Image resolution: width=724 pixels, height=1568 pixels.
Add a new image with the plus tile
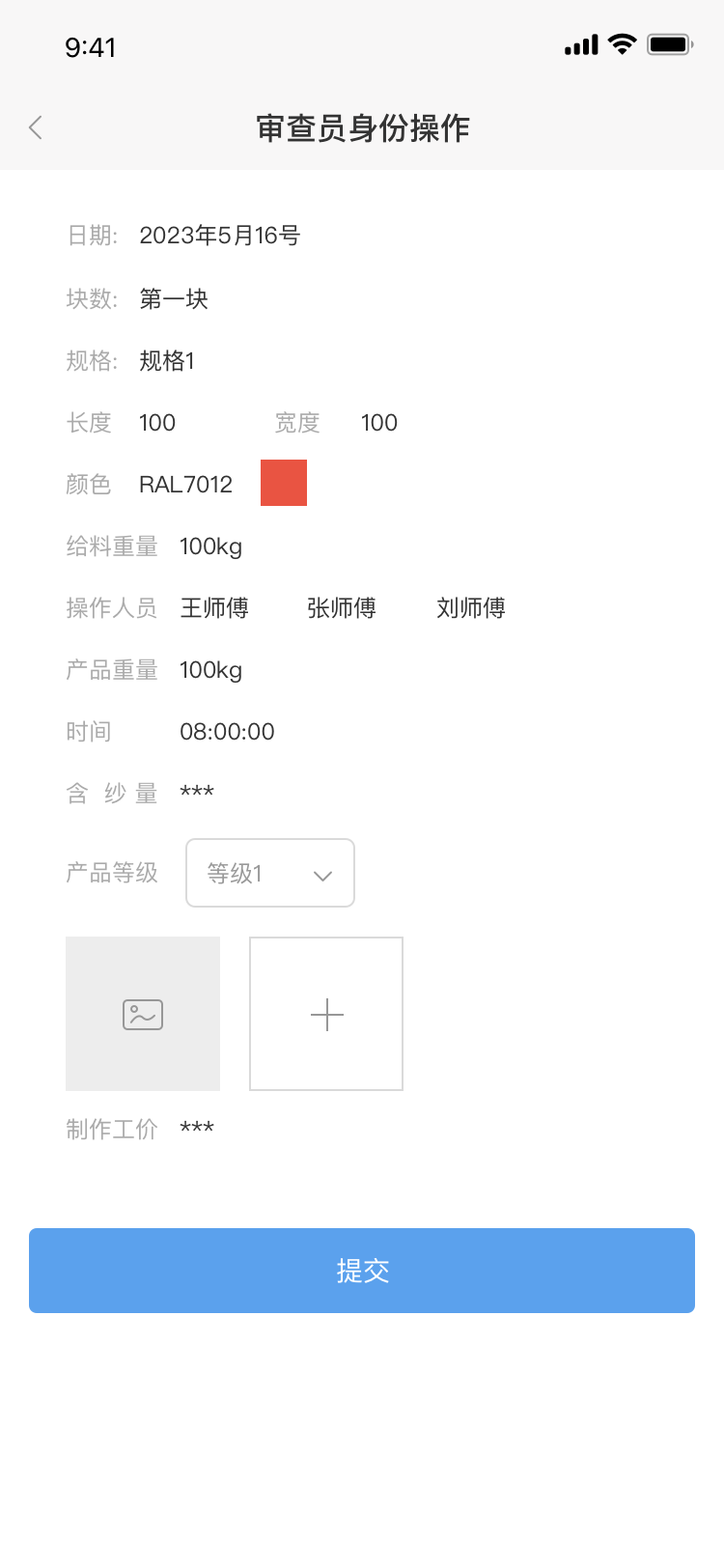click(326, 1015)
